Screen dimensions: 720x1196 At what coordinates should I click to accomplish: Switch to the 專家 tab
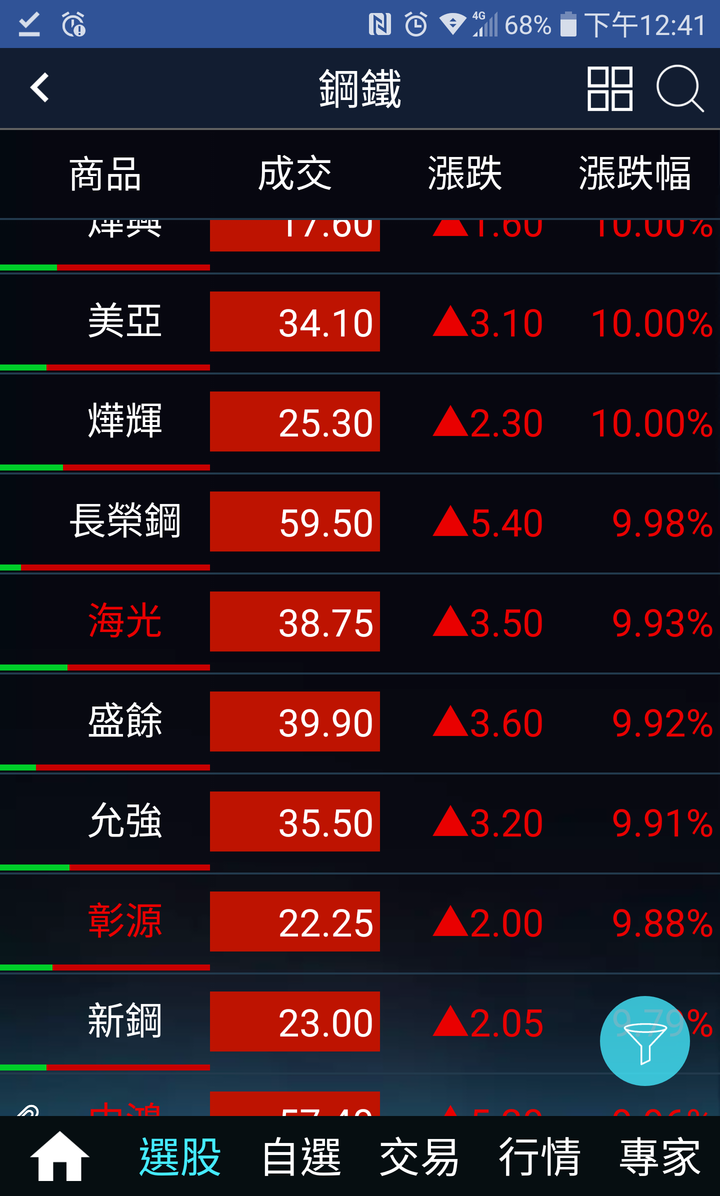(x=660, y=1158)
